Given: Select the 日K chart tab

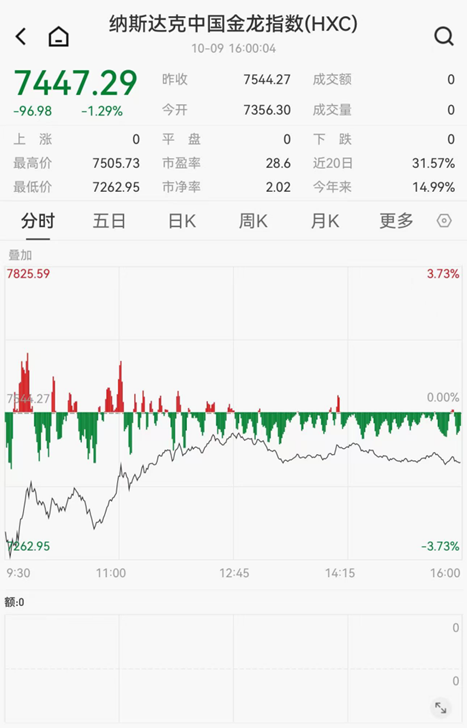Looking at the screenshot, I should click(x=182, y=221).
